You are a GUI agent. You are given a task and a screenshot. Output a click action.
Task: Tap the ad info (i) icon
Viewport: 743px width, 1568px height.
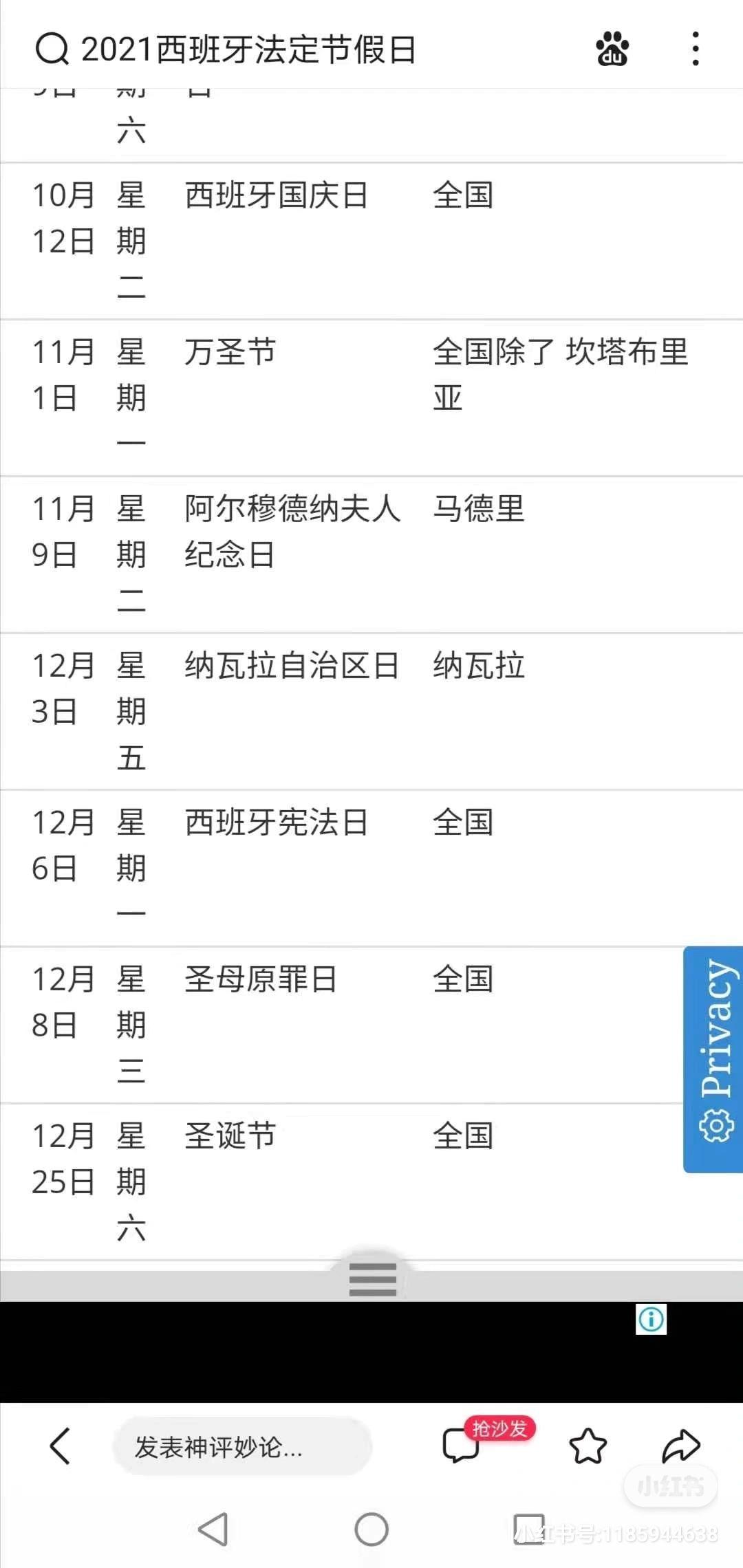click(650, 1320)
